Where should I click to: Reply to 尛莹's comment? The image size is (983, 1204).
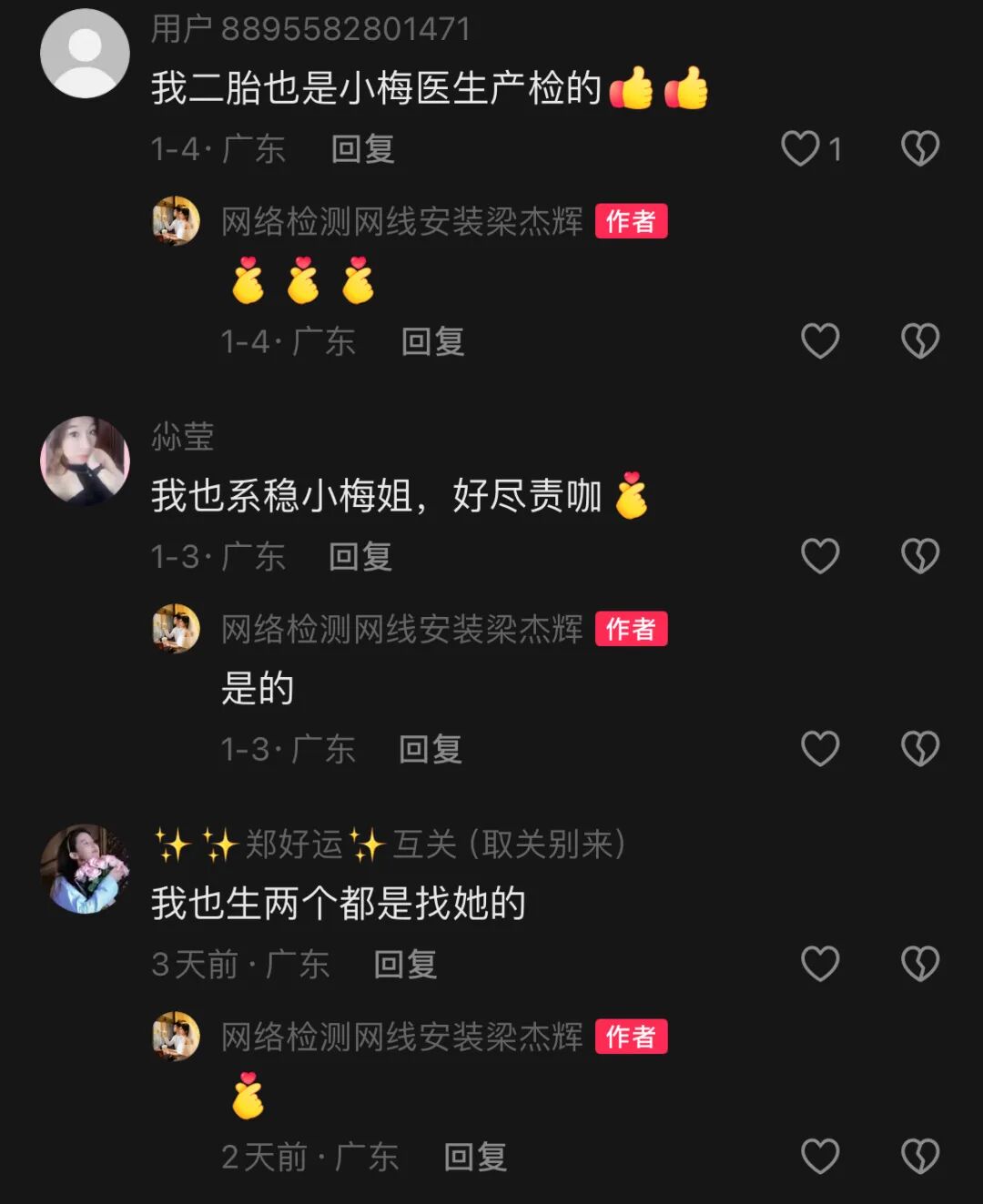coord(359,556)
